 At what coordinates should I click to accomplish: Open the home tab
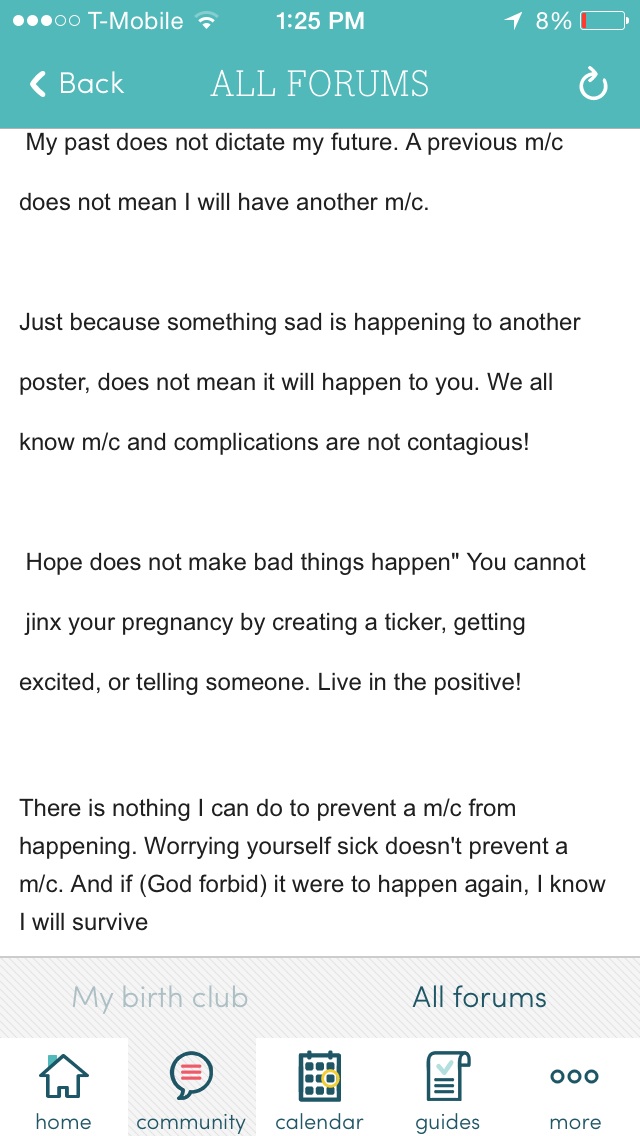coord(63,1090)
